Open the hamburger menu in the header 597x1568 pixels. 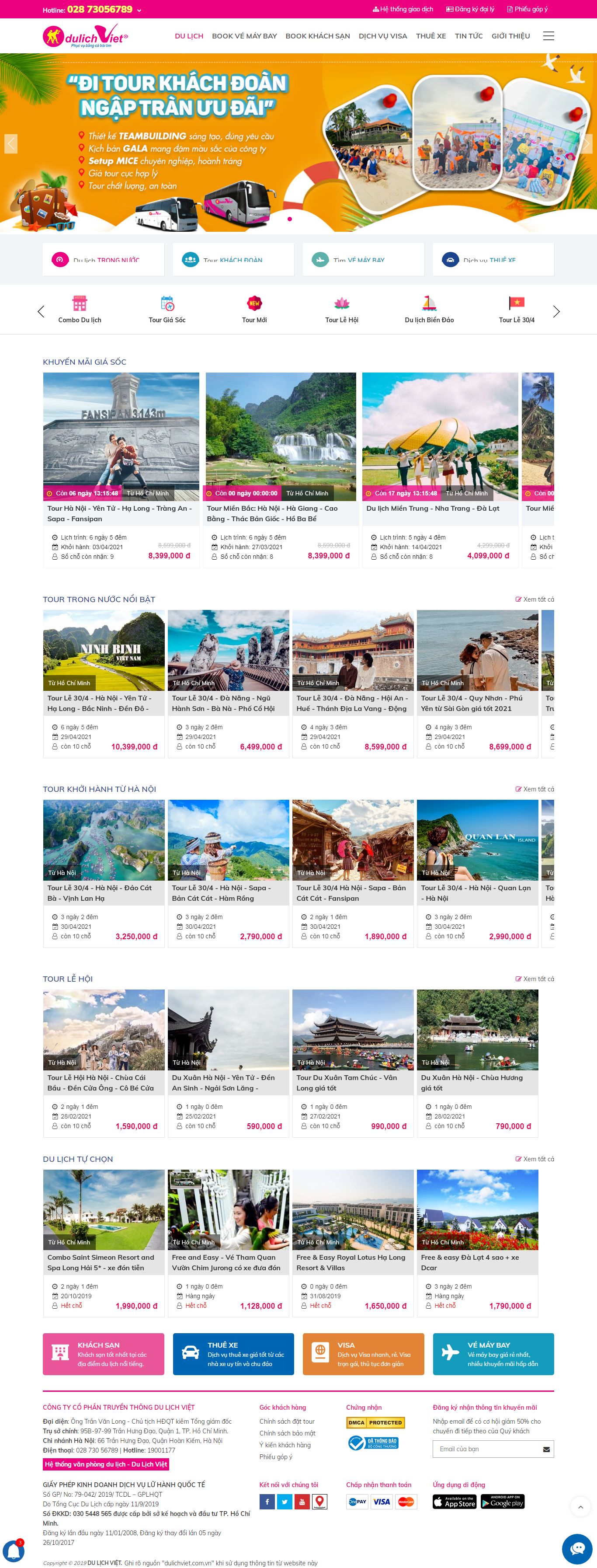(548, 36)
